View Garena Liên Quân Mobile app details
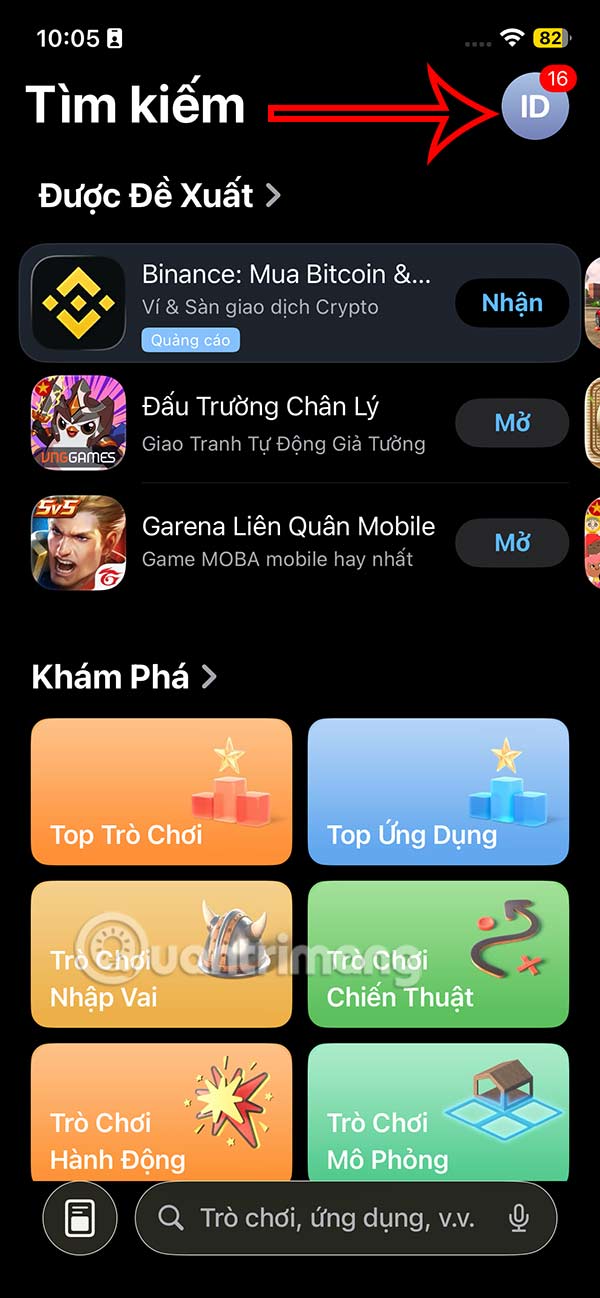 tap(288, 541)
